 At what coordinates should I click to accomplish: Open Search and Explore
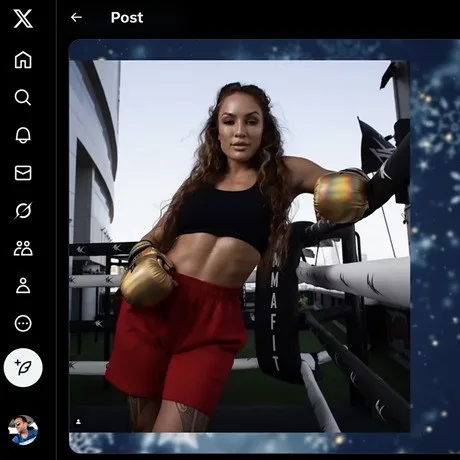(x=23, y=97)
